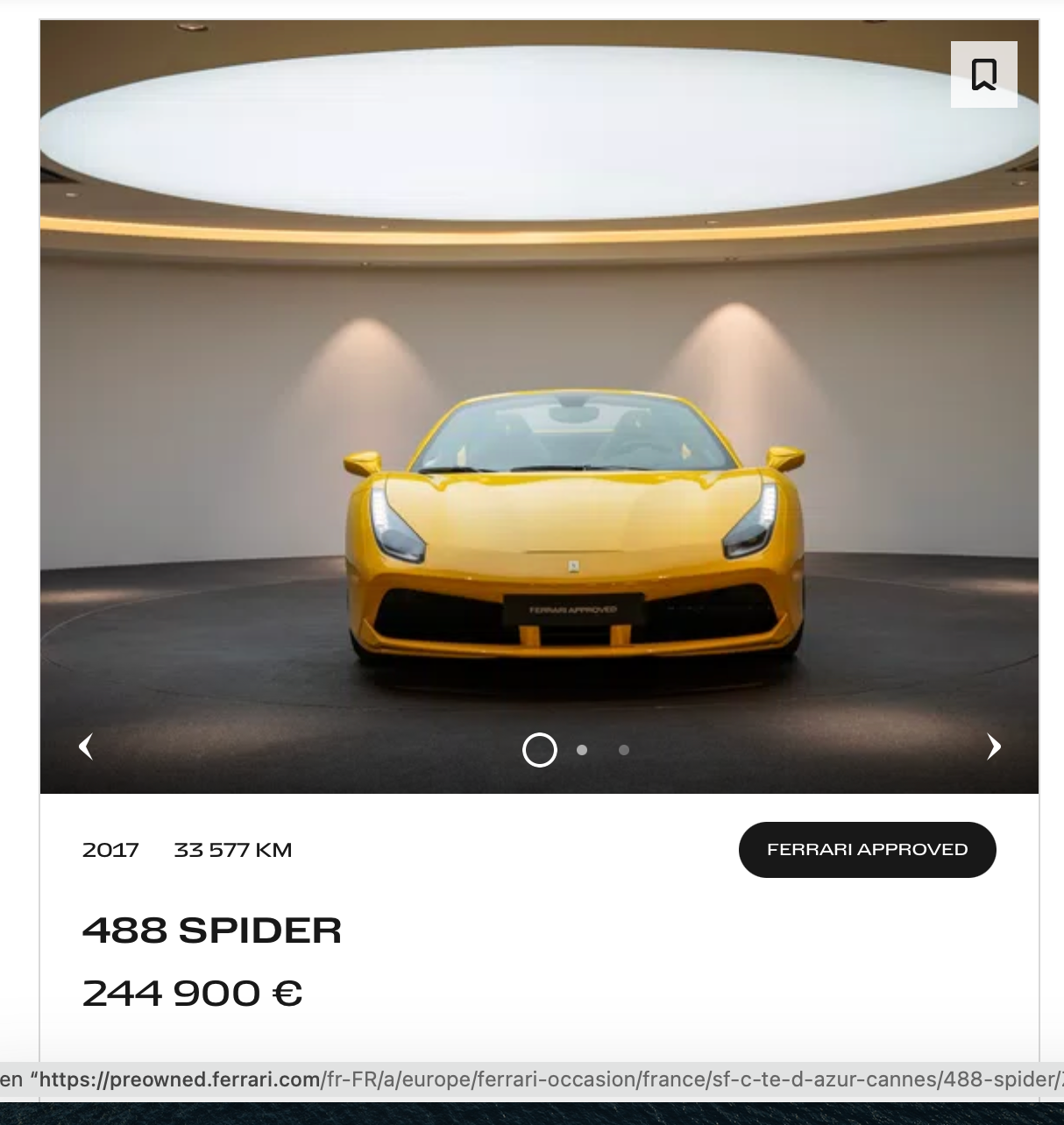The width and height of the screenshot is (1064, 1125).
Task: Open the 488 Spider listing details
Action: 212,930
